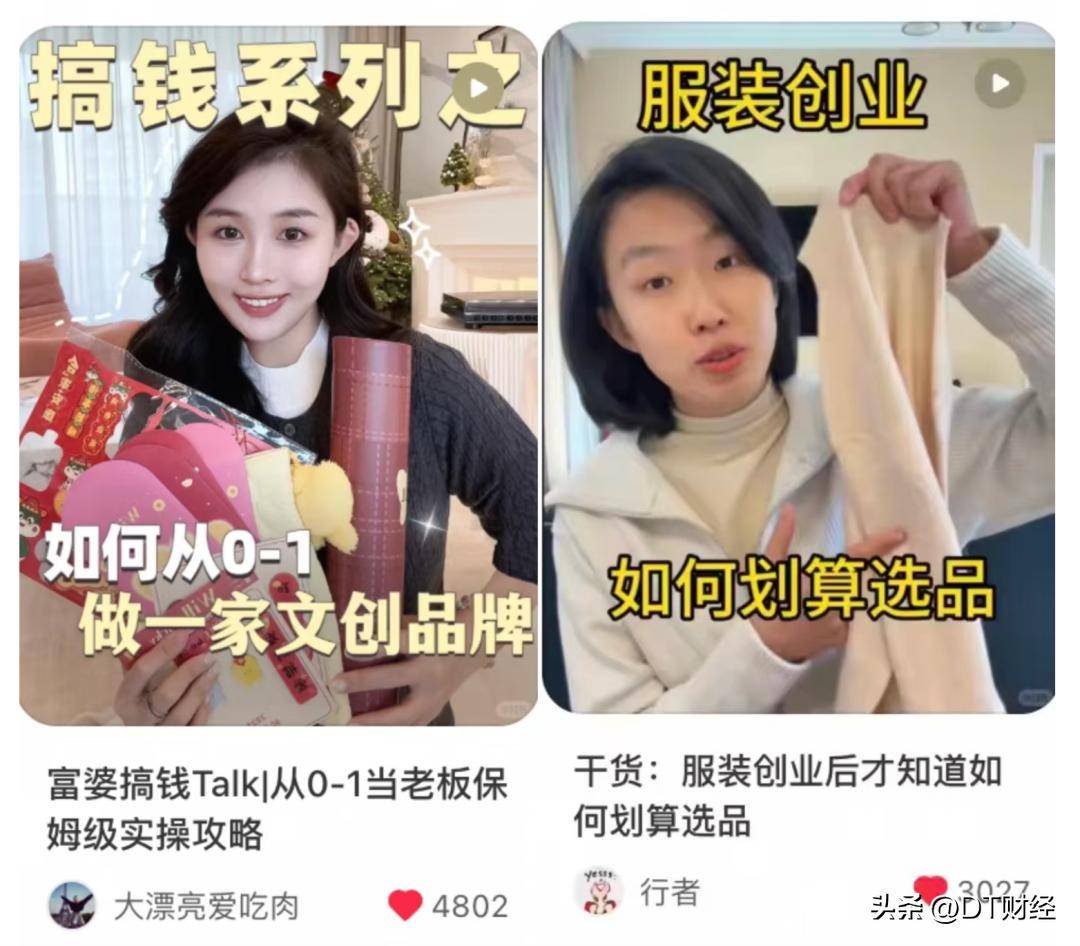Viewport: 1080px width, 946px height.
Task: Like the post by 行者
Action: coord(930,887)
